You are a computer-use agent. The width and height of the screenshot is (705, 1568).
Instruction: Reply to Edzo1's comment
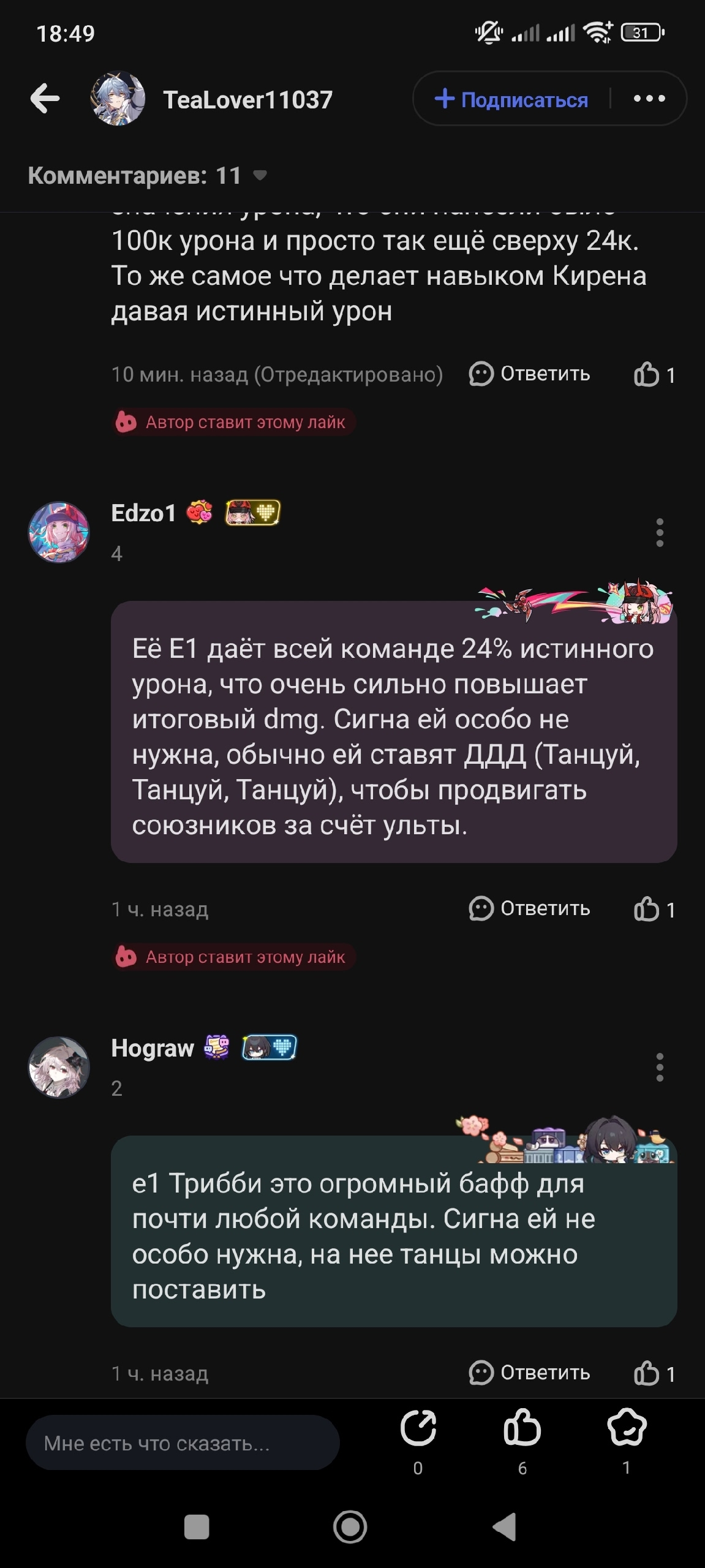[530, 908]
